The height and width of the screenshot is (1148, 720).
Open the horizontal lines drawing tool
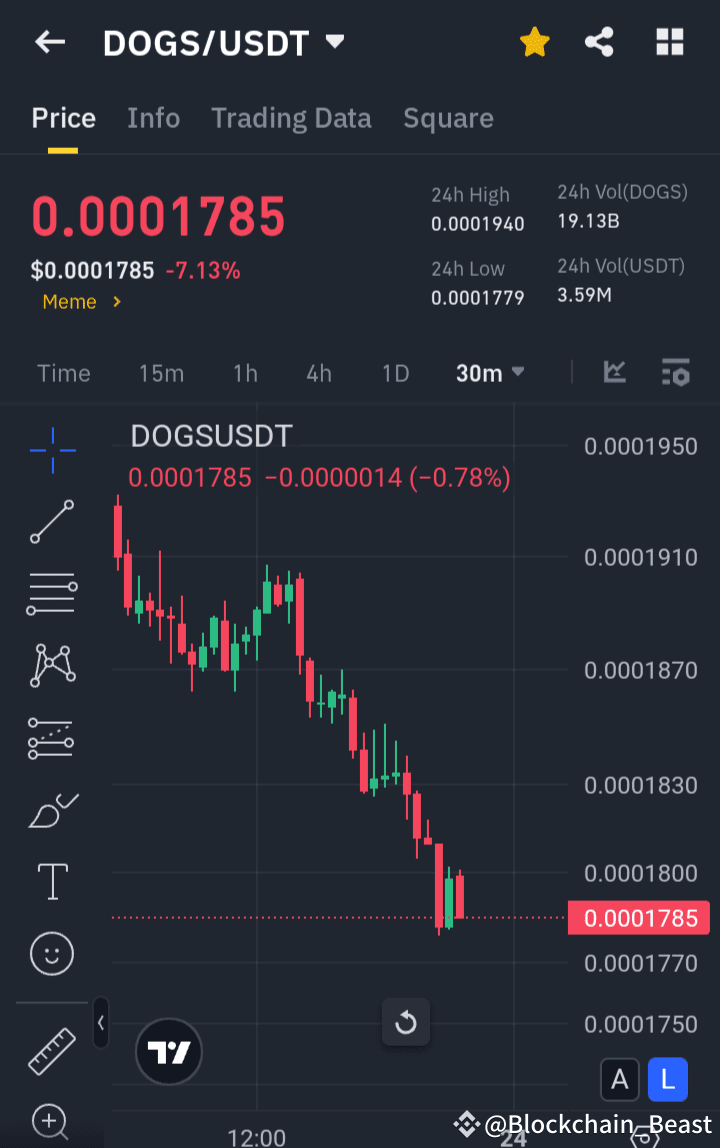[x=51, y=593]
